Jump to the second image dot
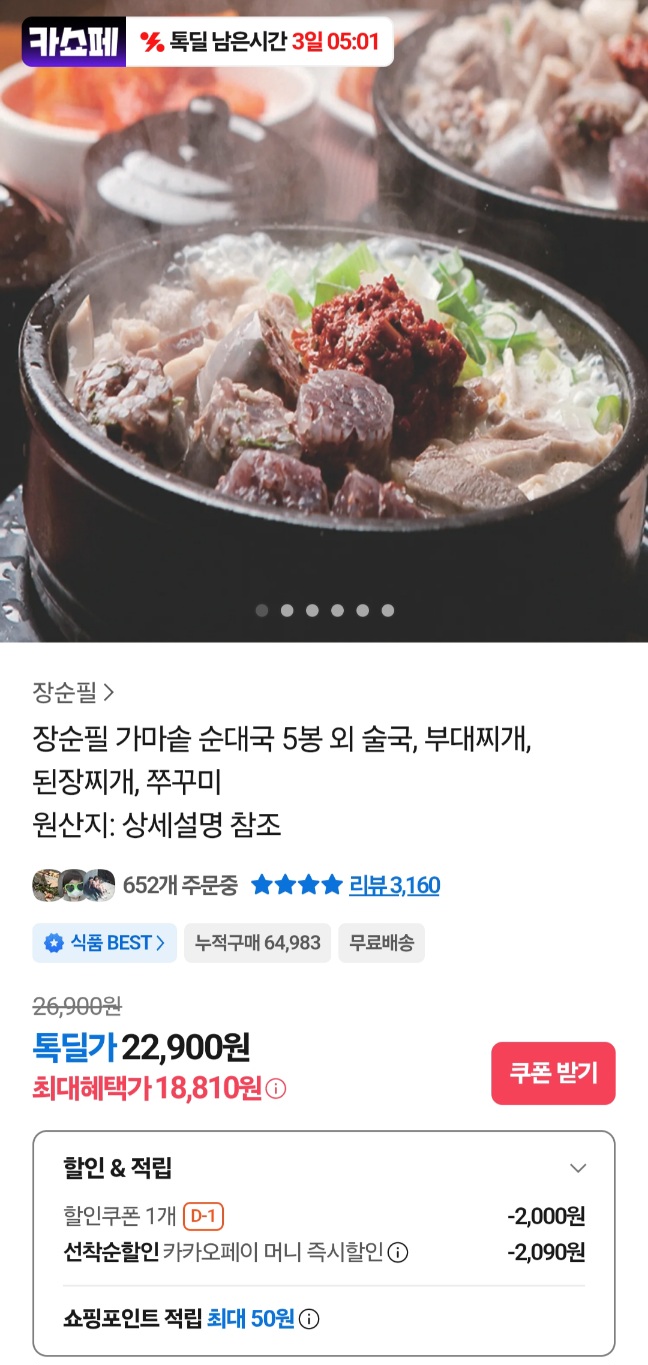 pos(287,610)
